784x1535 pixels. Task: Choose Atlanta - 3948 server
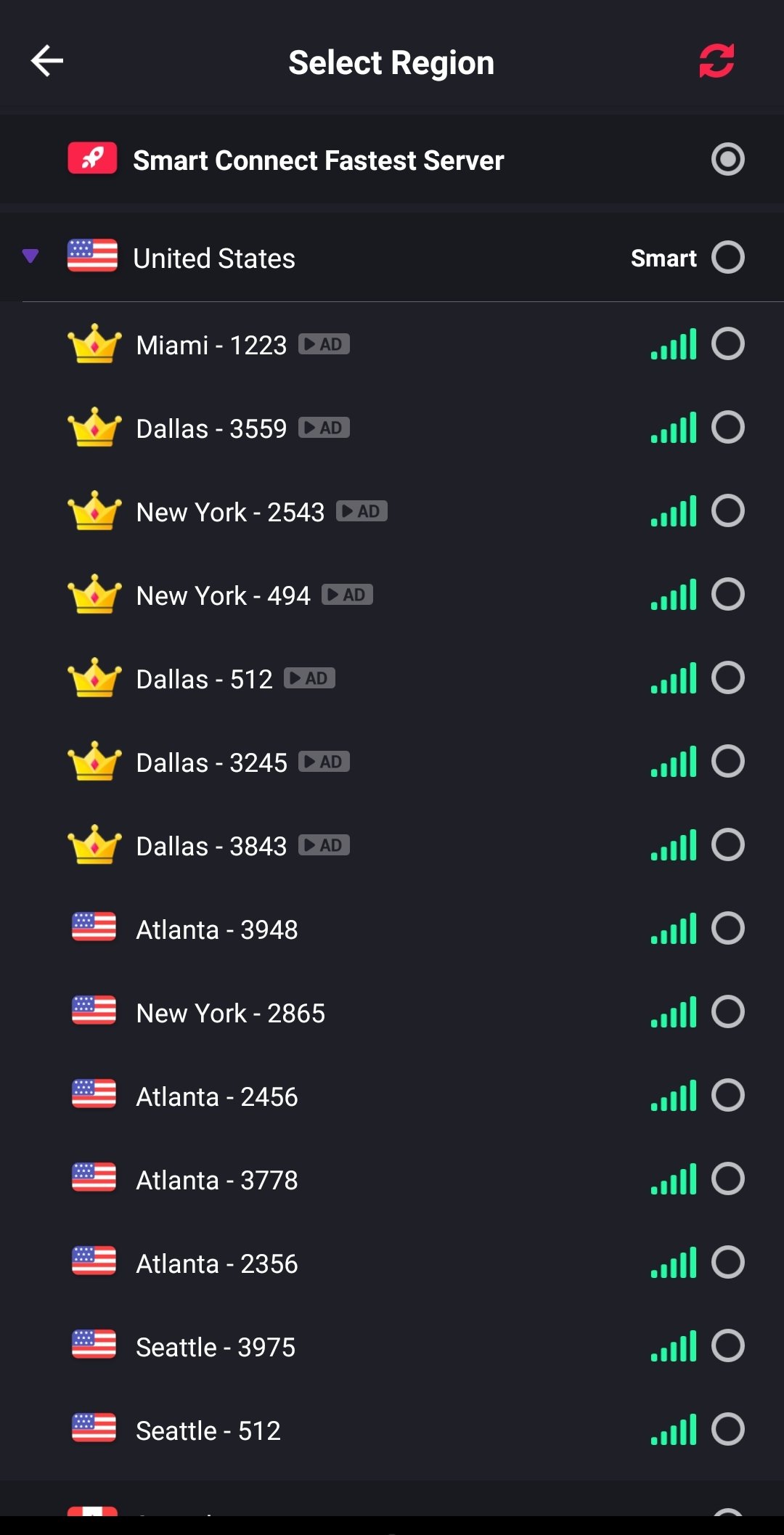(x=727, y=929)
